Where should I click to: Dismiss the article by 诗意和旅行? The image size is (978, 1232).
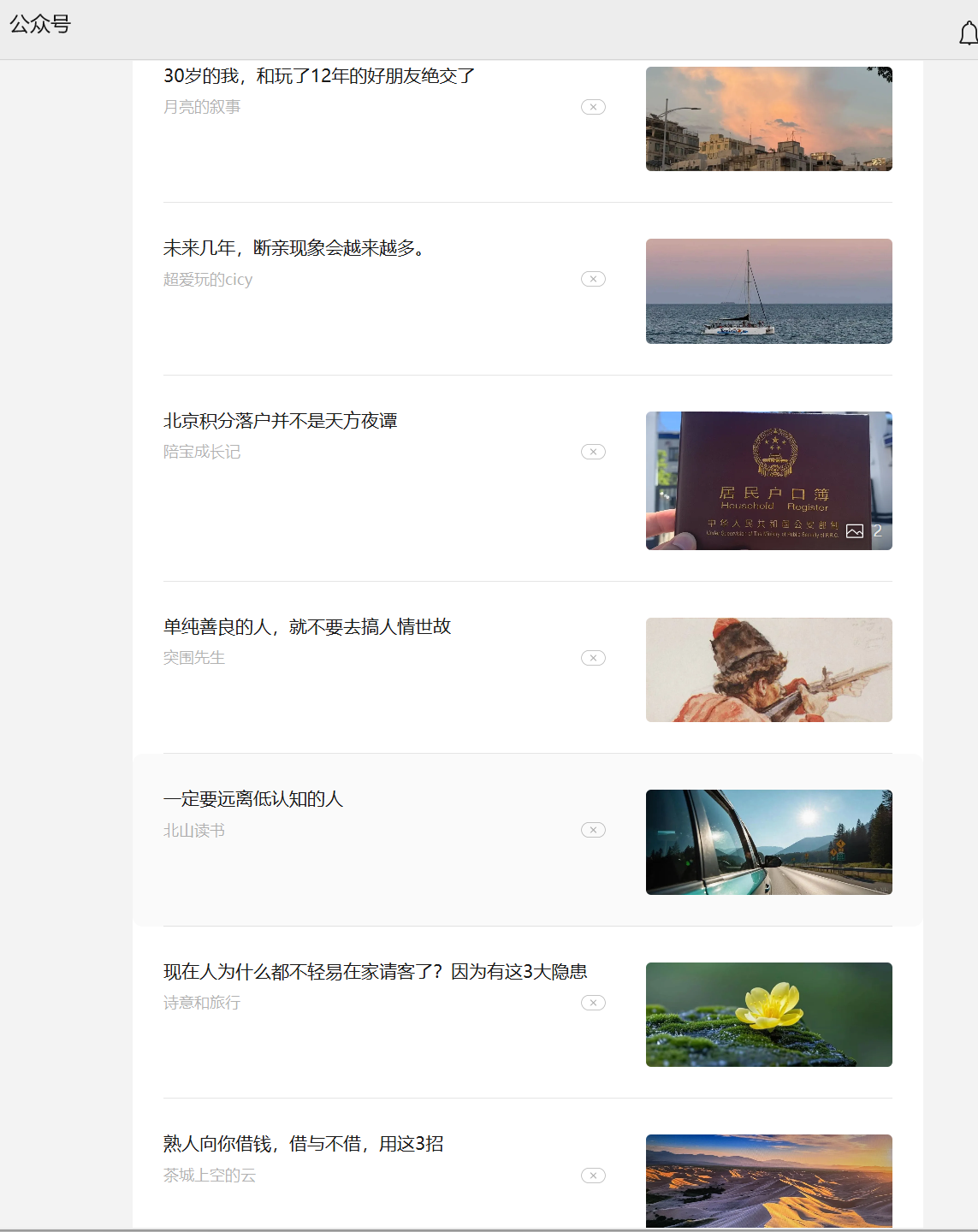[x=592, y=1002]
